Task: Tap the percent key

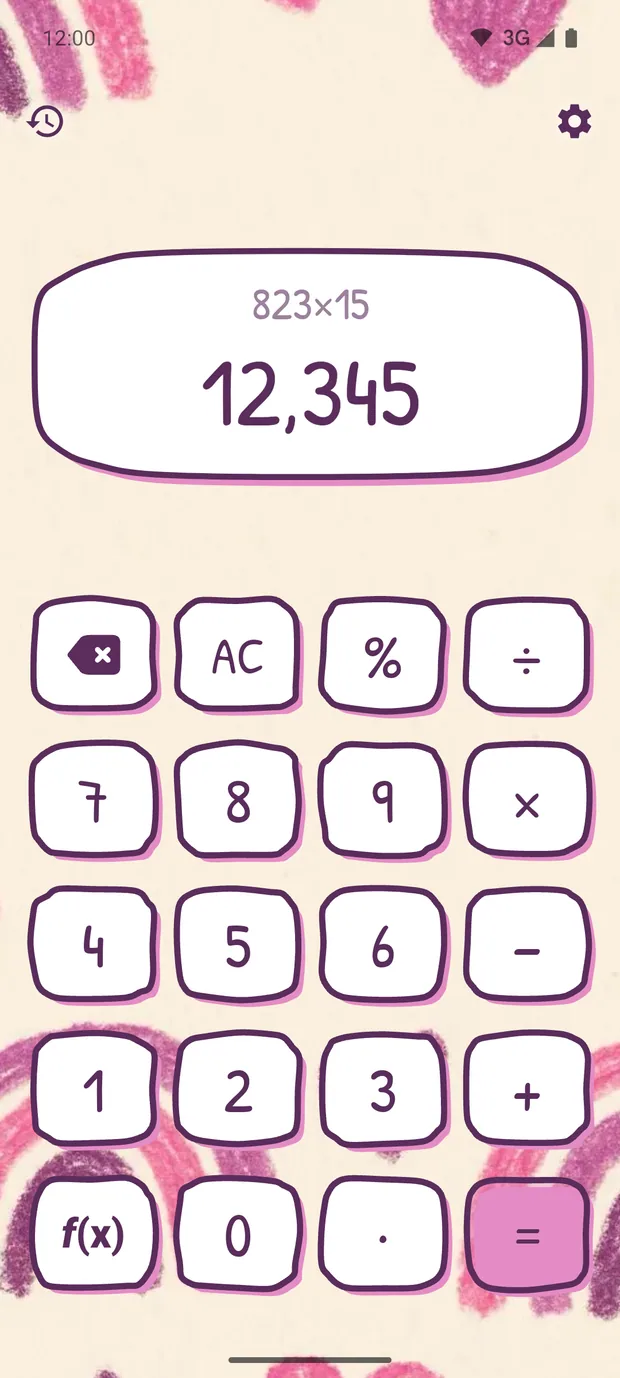Action: point(383,656)
